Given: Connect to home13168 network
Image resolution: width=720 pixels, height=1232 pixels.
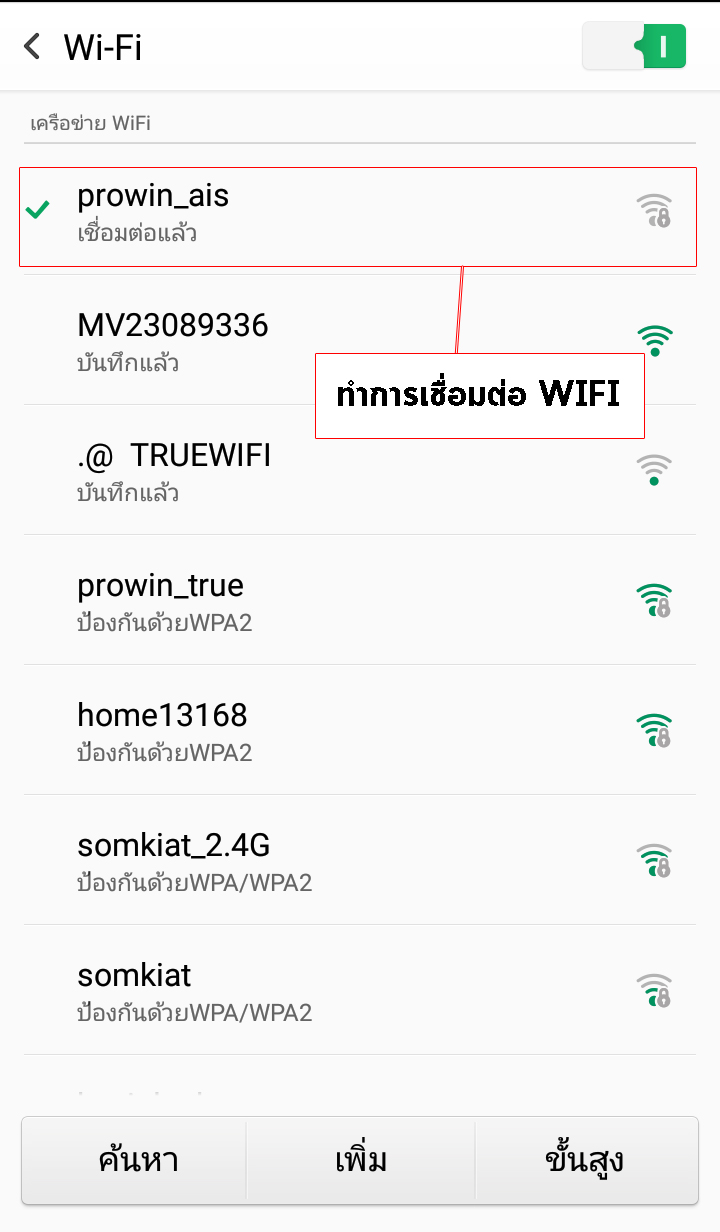Looking at the screenshot, I should (x=358, y=730).
